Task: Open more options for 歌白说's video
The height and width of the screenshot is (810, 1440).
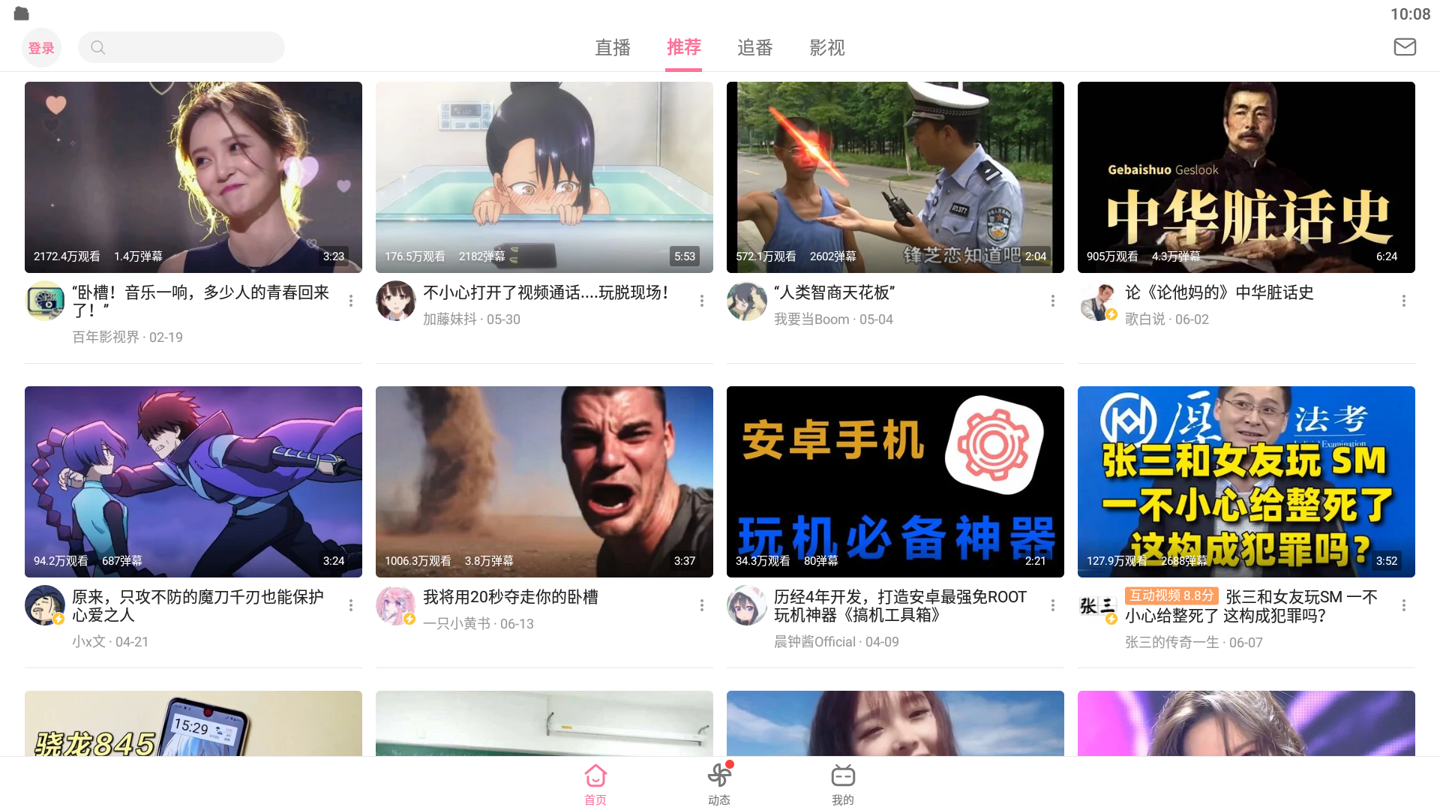Action: (x=1403, y=301)
